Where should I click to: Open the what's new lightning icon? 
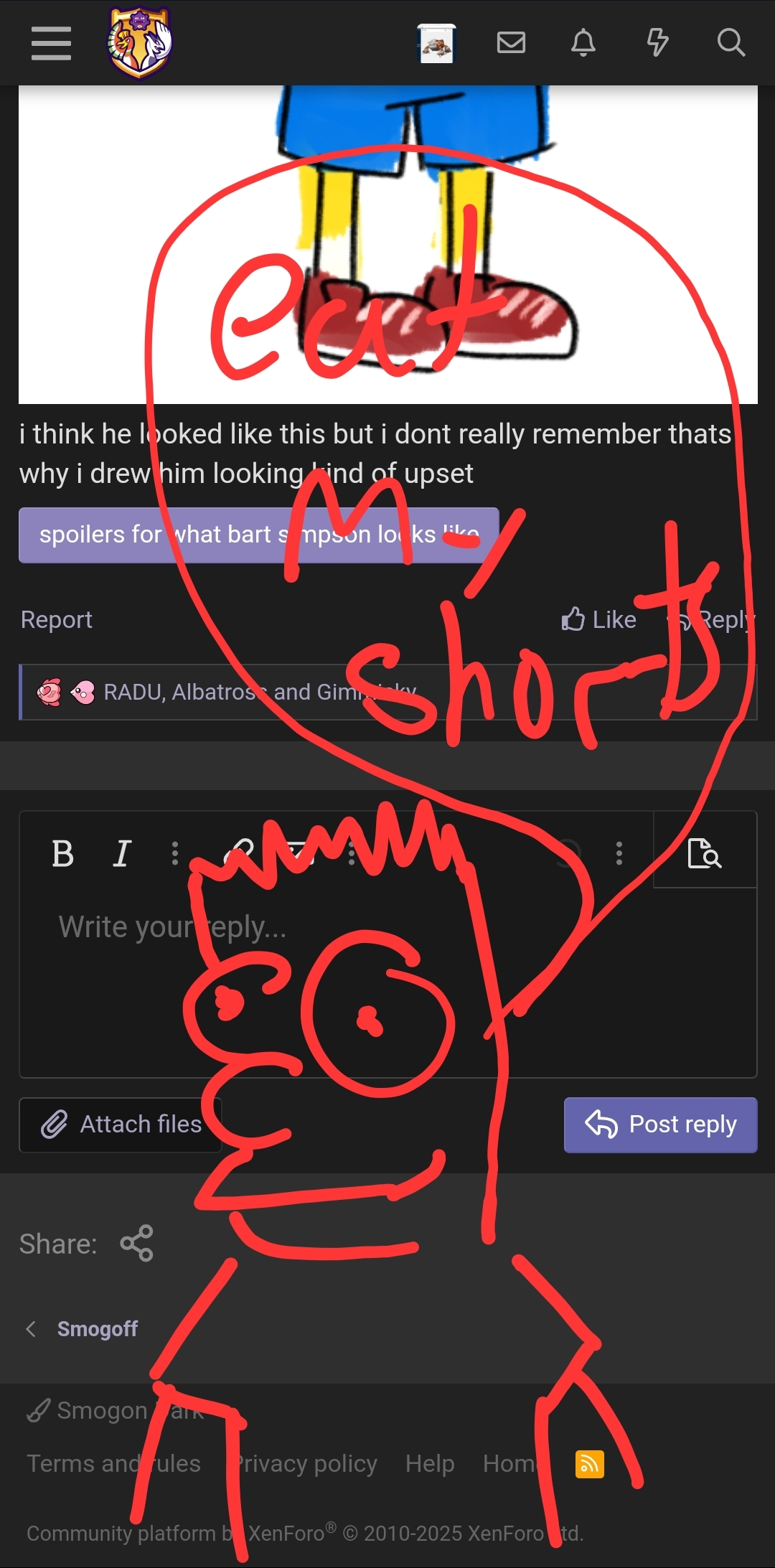(657, 43)
